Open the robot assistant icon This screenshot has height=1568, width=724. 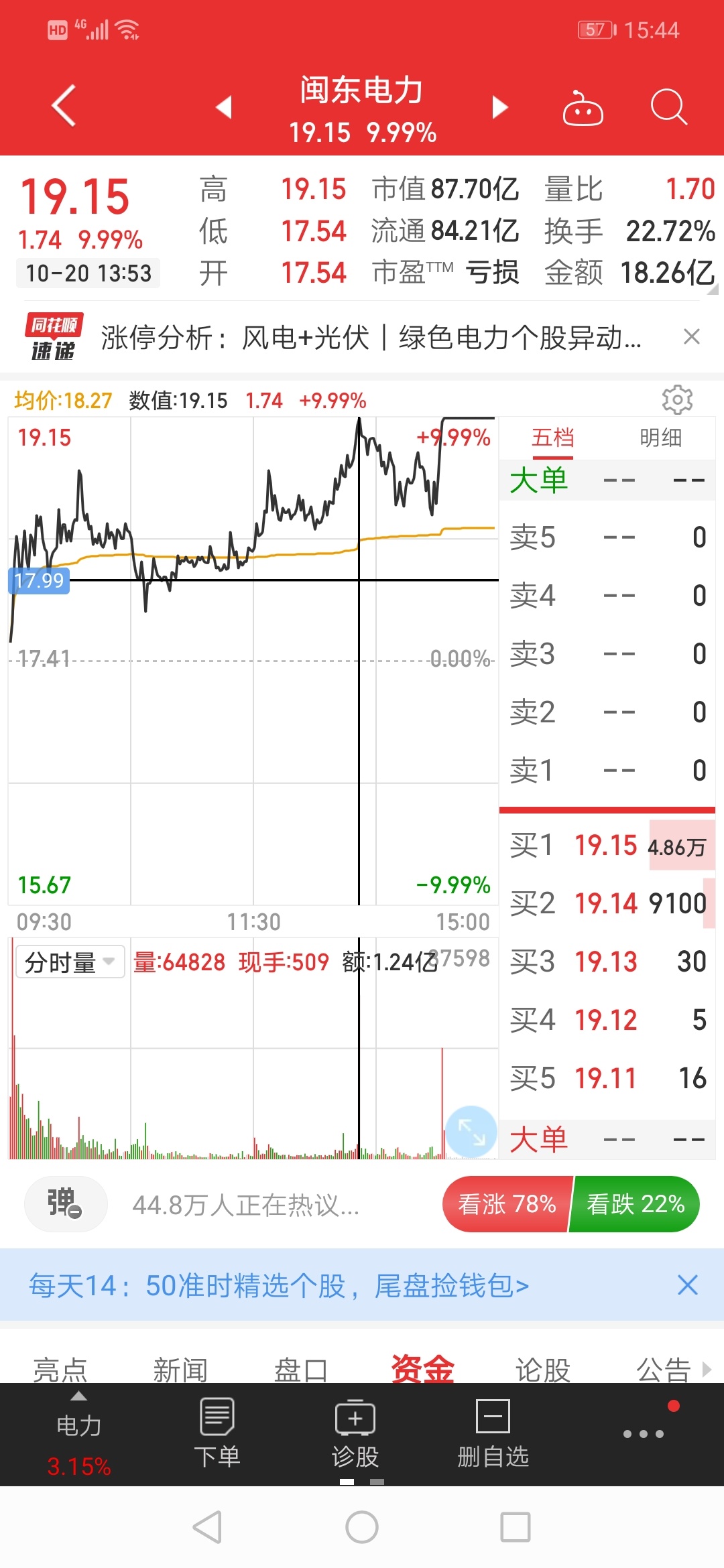[583, 107]
